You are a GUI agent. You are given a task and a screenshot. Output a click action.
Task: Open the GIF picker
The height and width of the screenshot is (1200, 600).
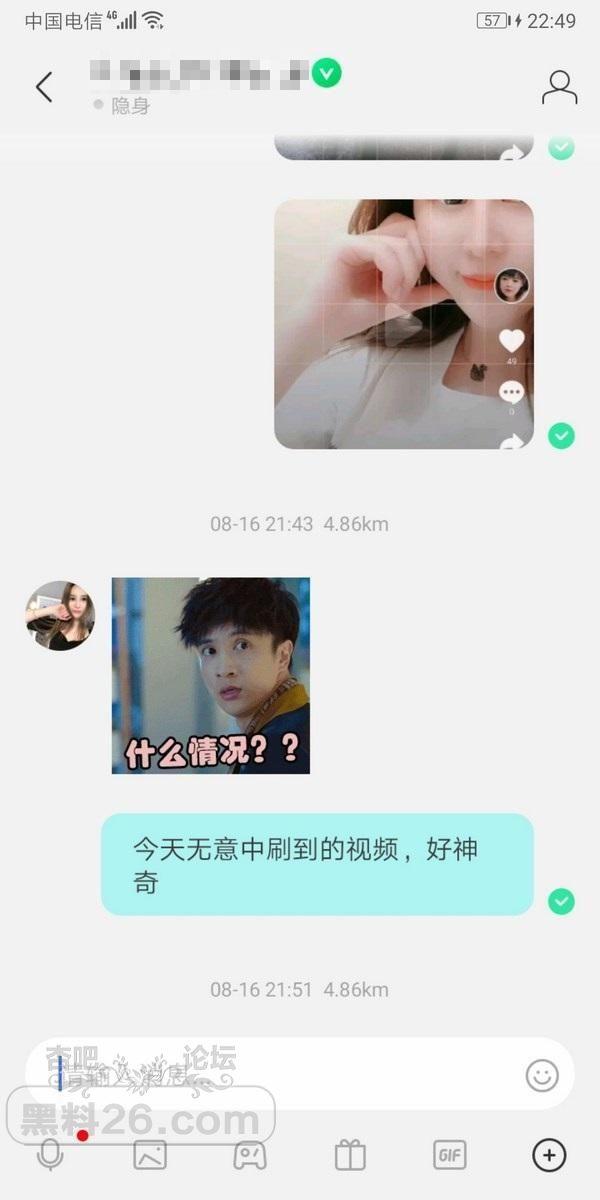click(449, 1155)
